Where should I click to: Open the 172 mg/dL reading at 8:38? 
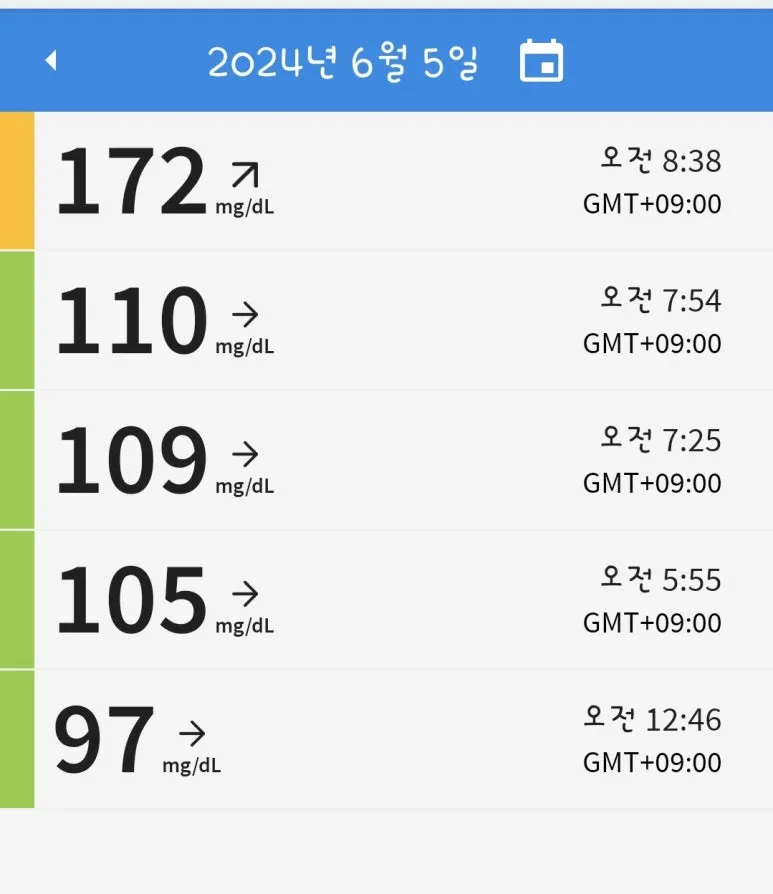pyautogui.click(x=400, y=181)
